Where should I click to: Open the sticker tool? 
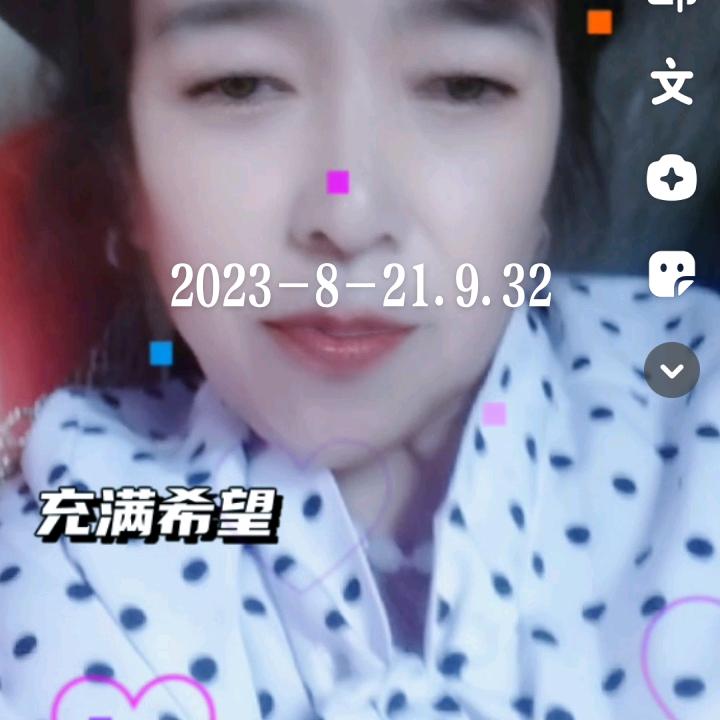pyautogui.click(x=671, y=274)
